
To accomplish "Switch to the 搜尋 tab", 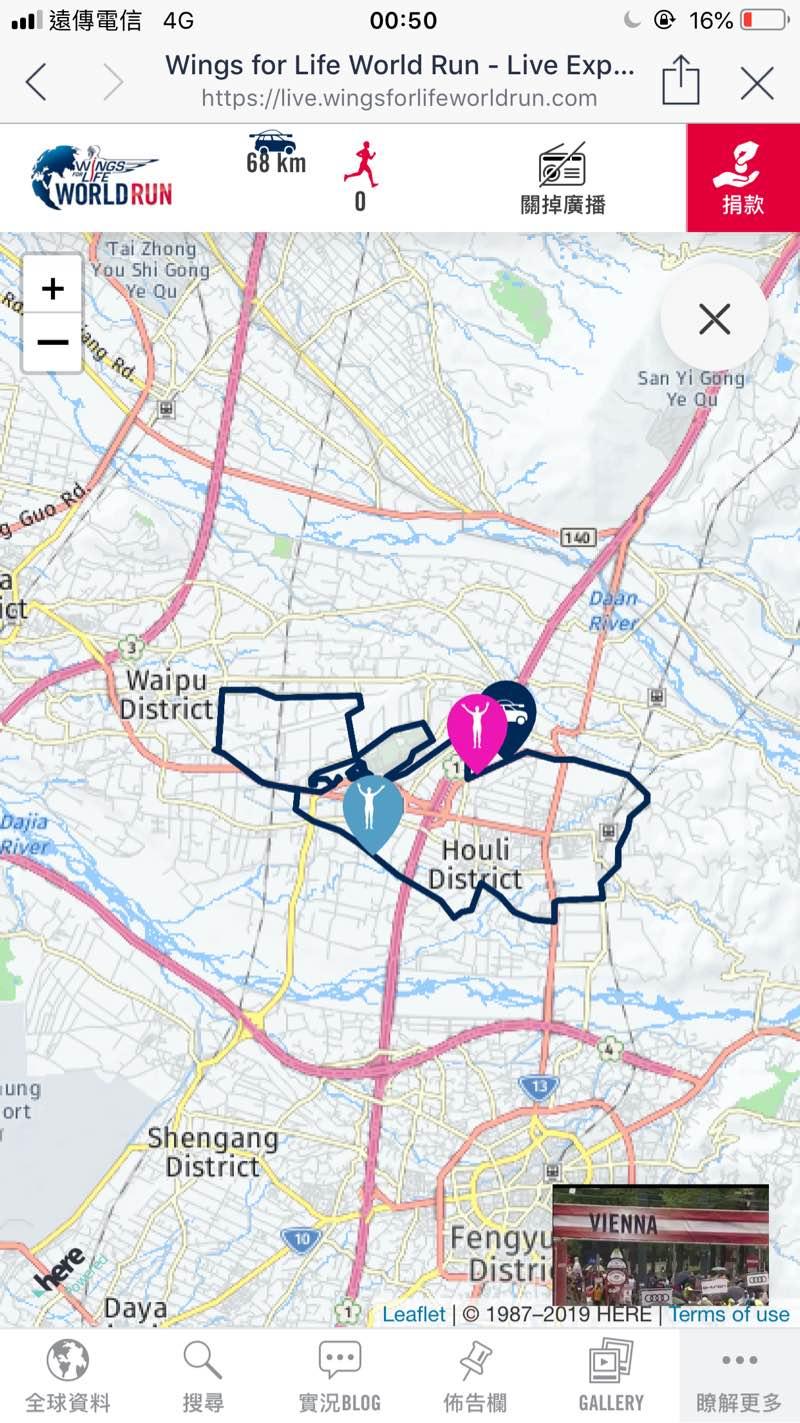I will pyautogui.click(x=202, y=1376).
